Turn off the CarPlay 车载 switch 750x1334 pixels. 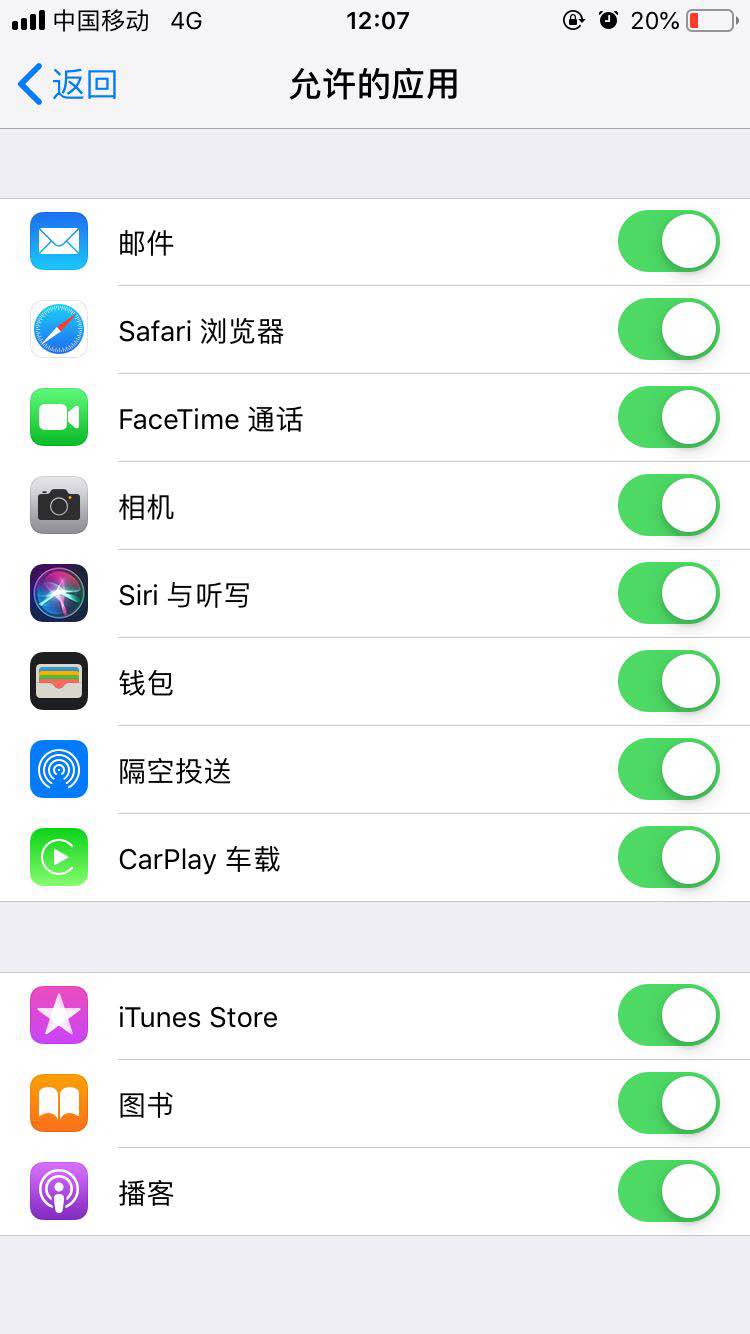[x=668, y=857]
